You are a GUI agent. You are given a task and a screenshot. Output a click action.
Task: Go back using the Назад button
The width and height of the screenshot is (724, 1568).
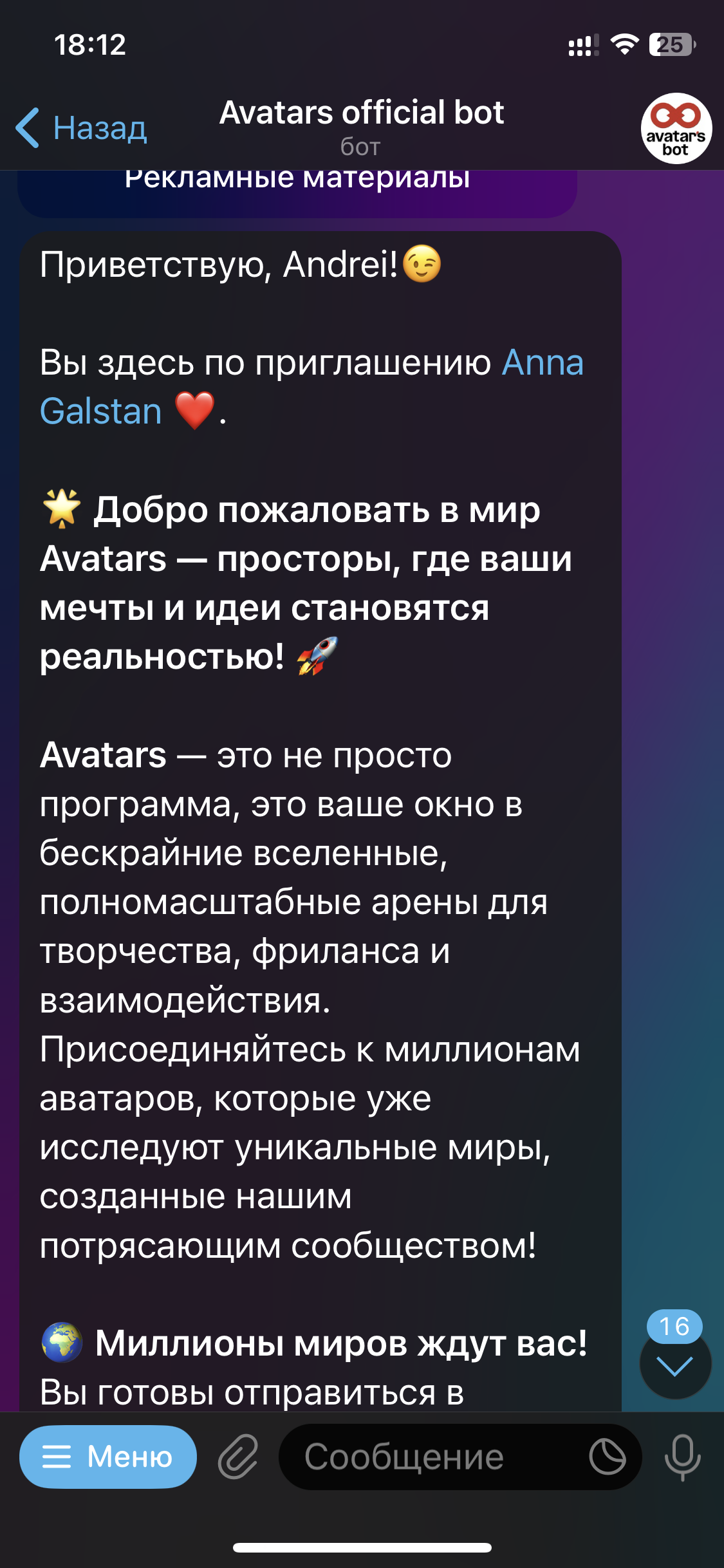point(82,128)
